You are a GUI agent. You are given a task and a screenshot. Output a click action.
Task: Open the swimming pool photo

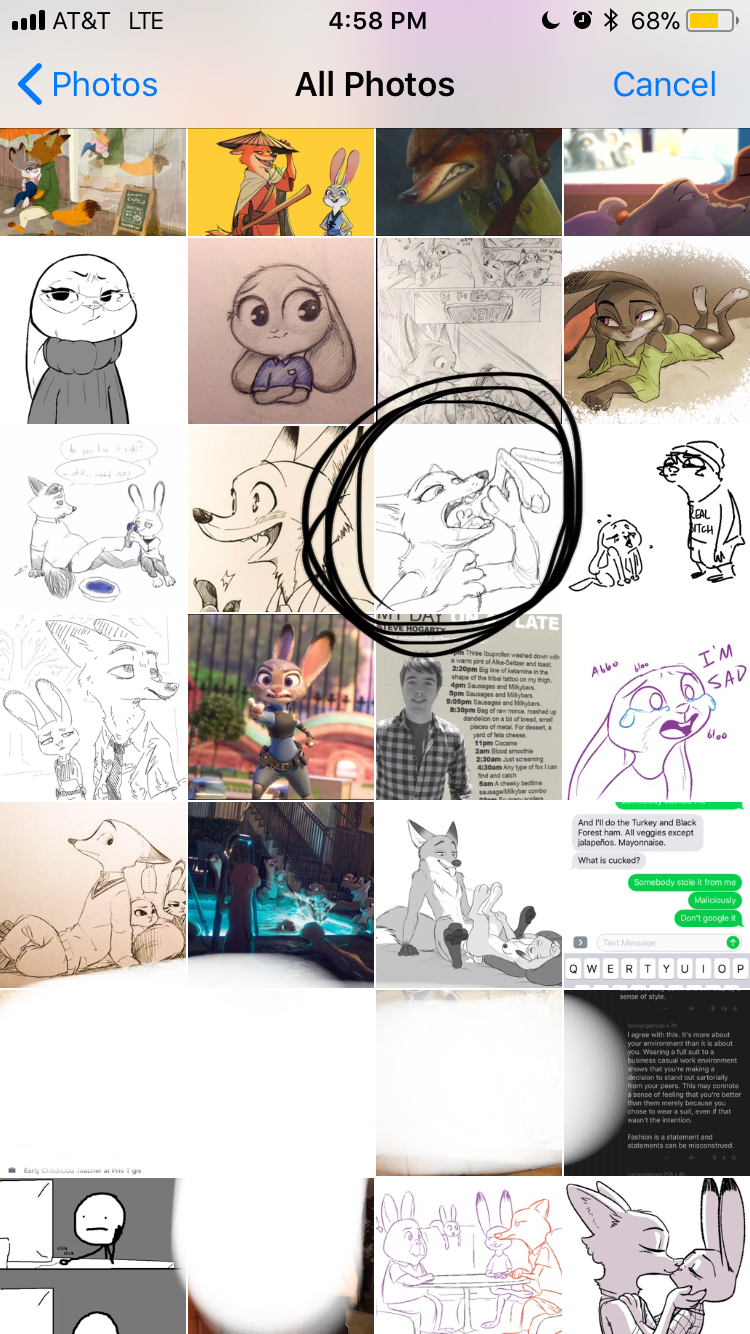(x=281, y=894)
